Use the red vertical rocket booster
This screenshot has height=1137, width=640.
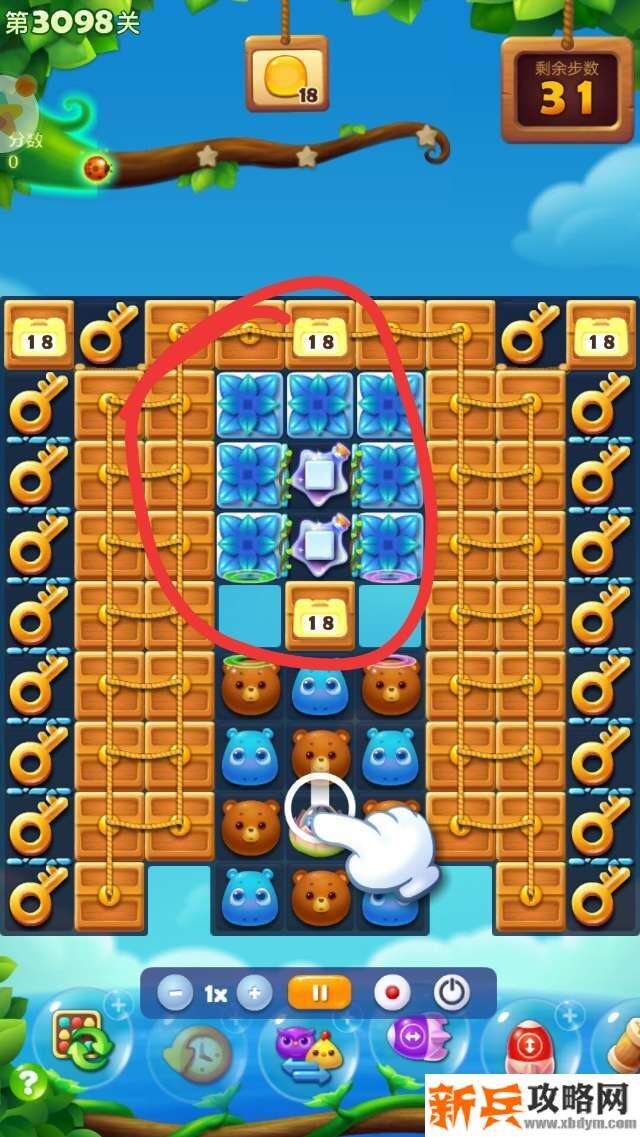[530, 1050]
